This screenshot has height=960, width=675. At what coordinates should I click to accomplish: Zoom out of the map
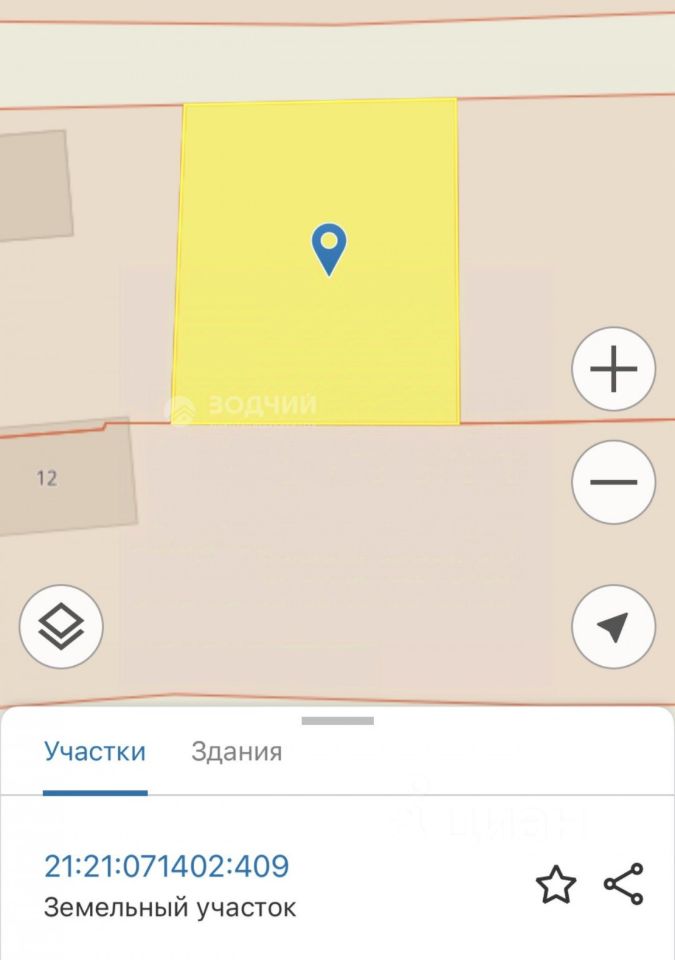(613, 482)
